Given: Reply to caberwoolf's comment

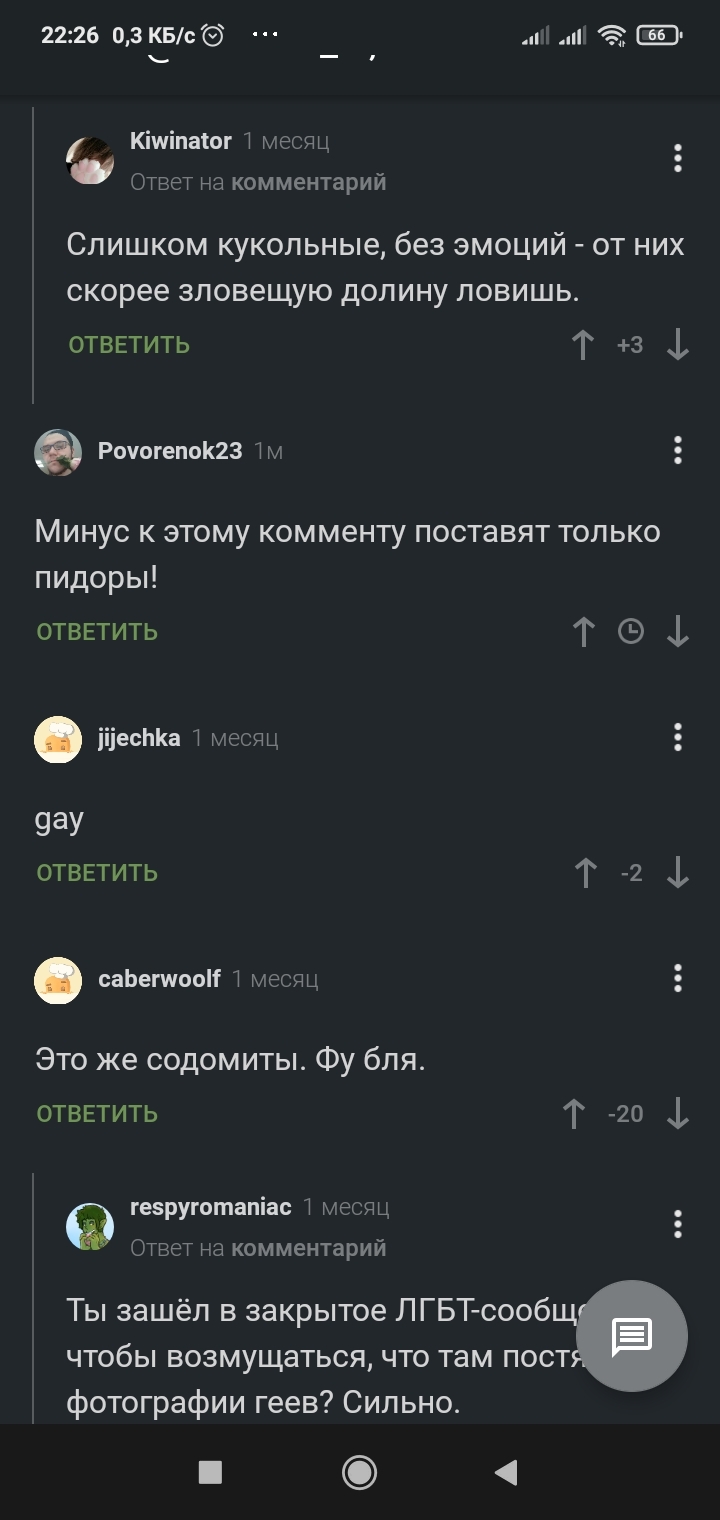Looking at the screenshot, I should point(97,1114).
